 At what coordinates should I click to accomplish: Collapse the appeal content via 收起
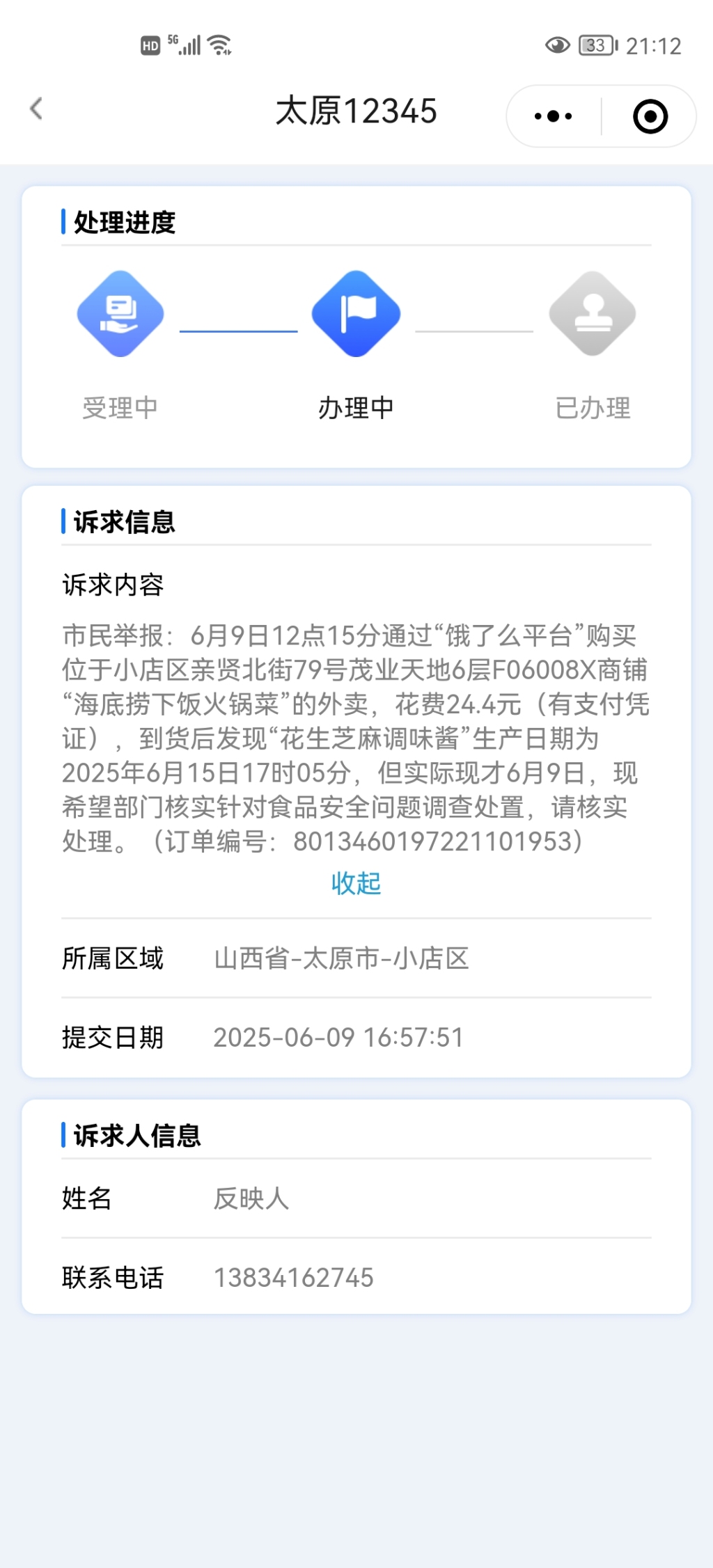356,883
